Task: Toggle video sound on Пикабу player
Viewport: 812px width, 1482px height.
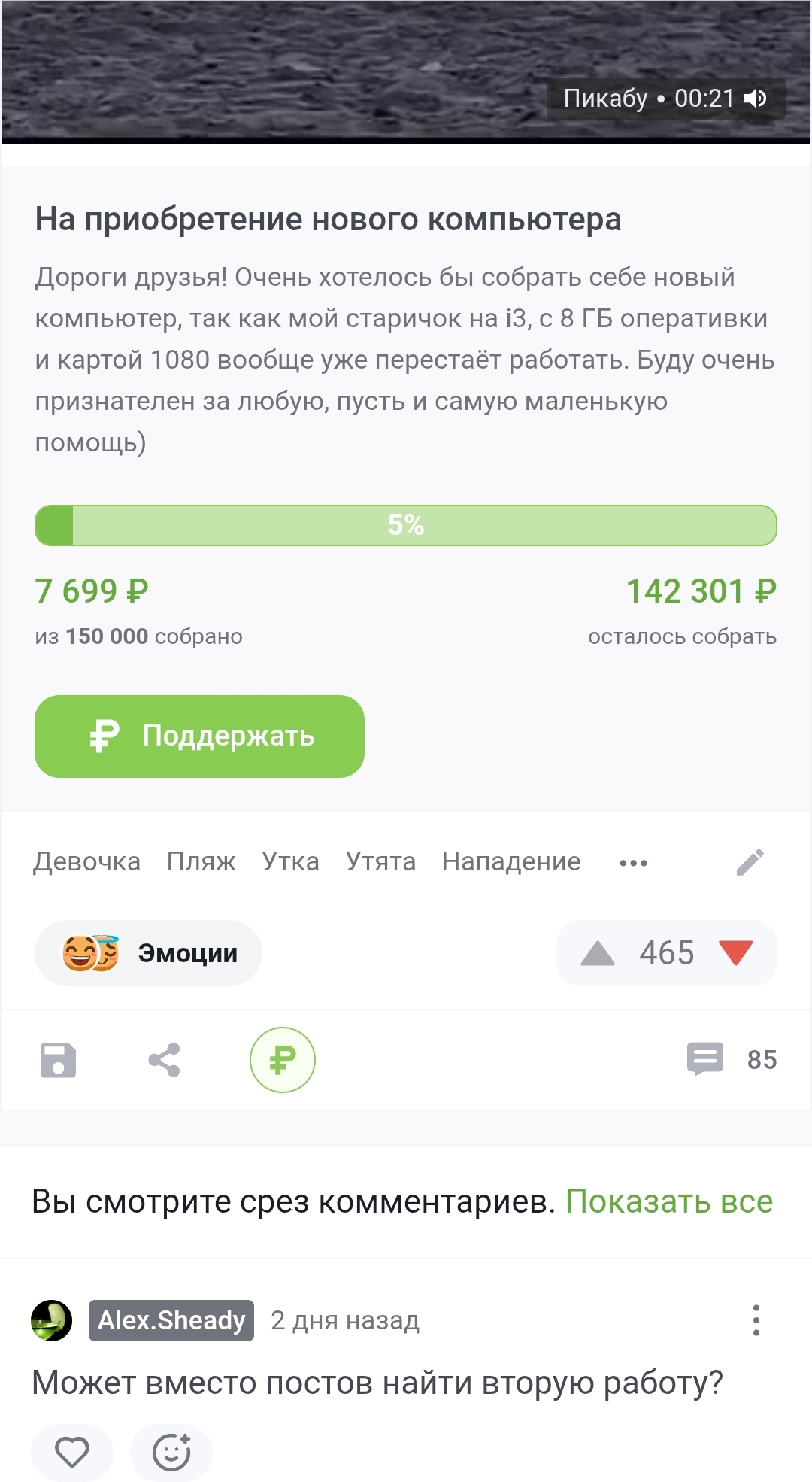Action: tap(755, 99)
